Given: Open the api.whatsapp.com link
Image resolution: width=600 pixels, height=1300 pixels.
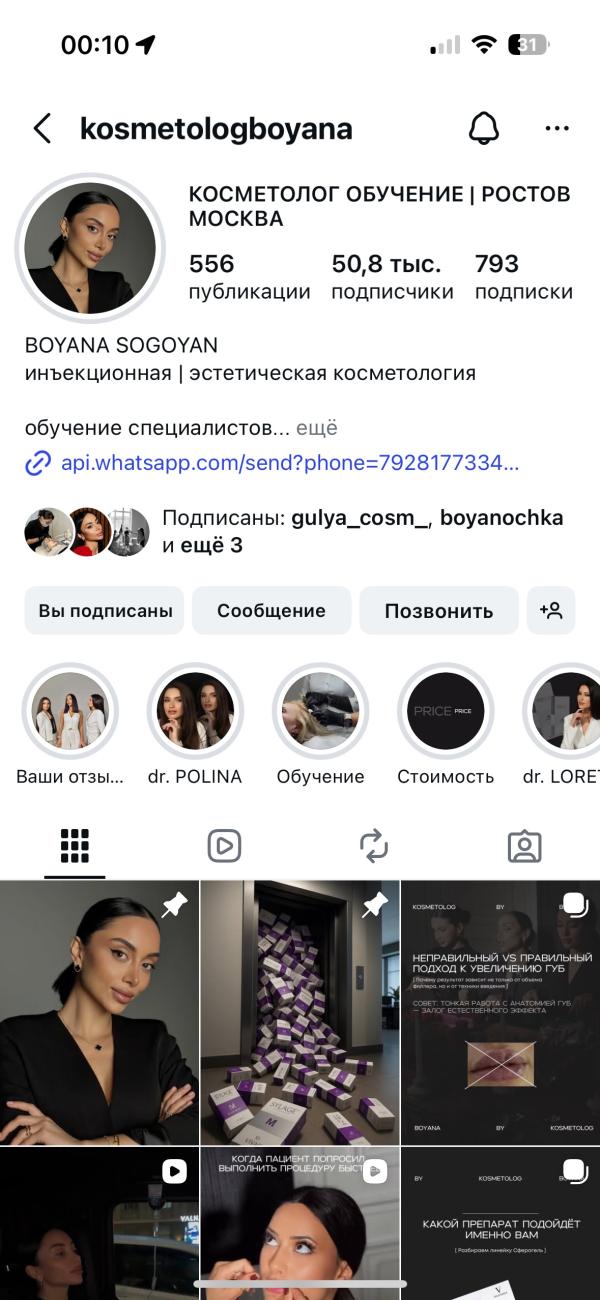Looking at the screenshot, I should point(290,464).
